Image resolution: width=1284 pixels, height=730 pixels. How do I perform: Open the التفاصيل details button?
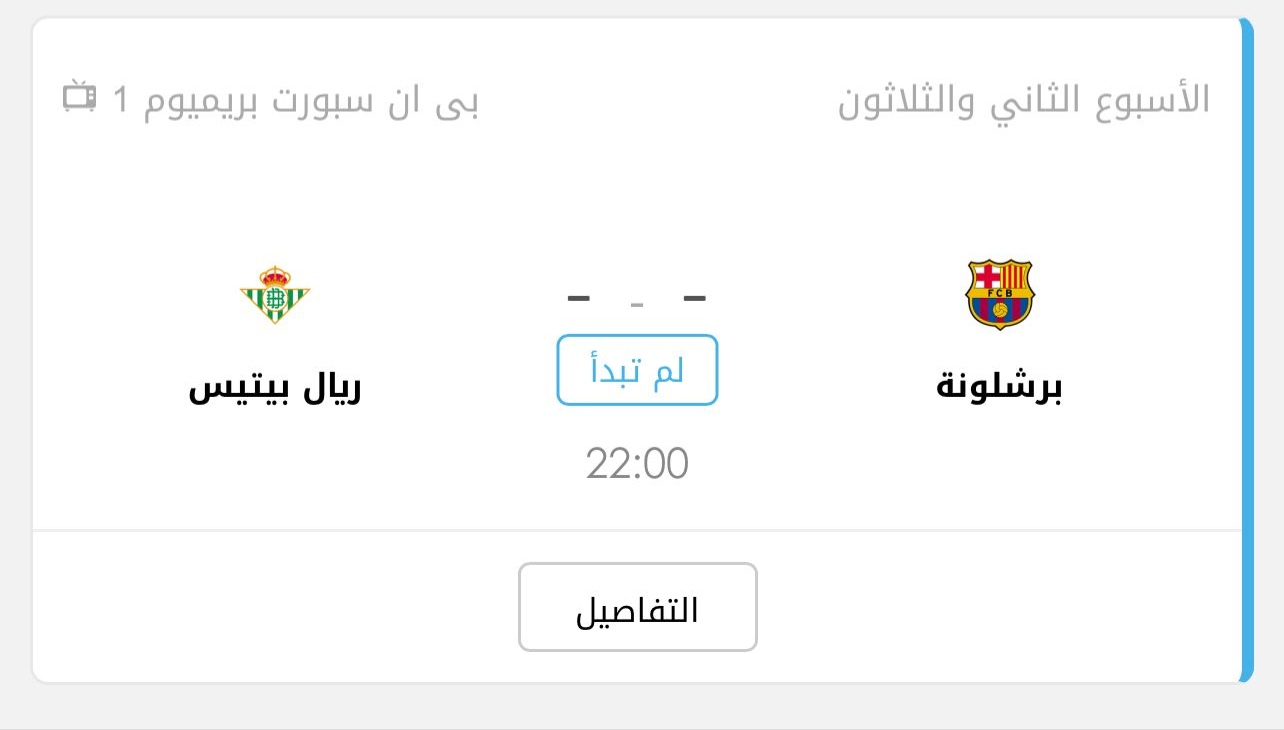tap(637, 607)
